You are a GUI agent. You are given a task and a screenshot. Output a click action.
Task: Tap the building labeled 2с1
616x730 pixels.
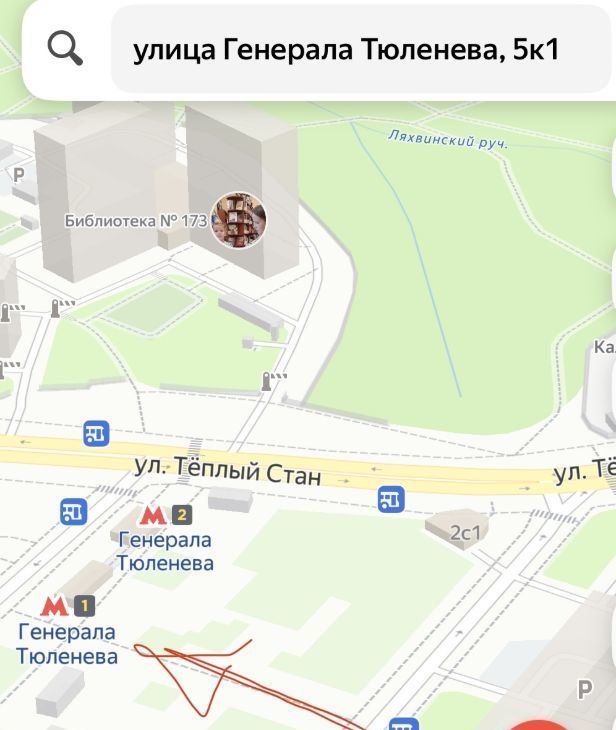point(463,531)
